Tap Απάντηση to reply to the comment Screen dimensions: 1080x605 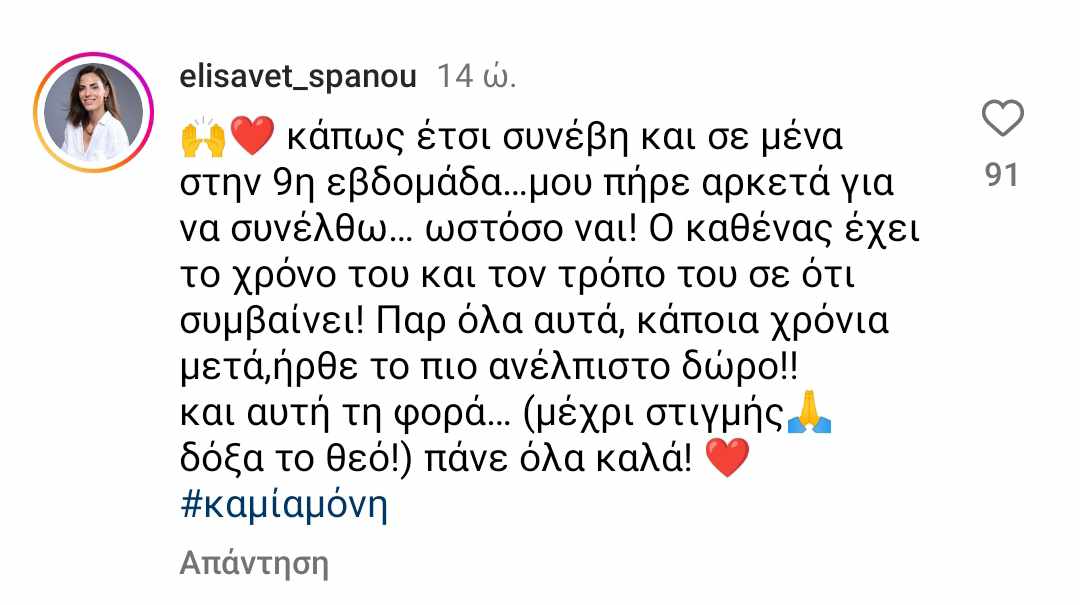click(254, 563)
